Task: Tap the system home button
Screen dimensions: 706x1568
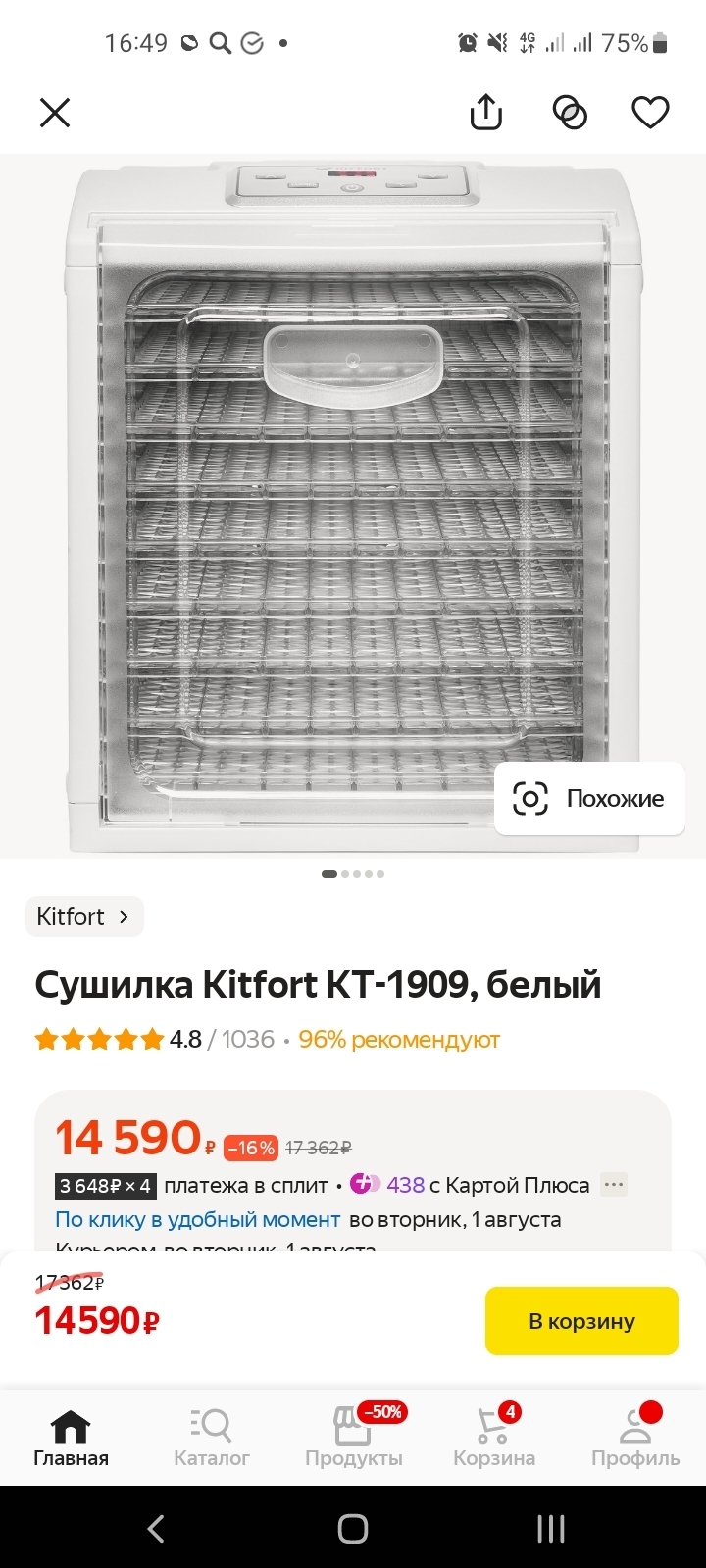Action: (x=353, y=1528)
